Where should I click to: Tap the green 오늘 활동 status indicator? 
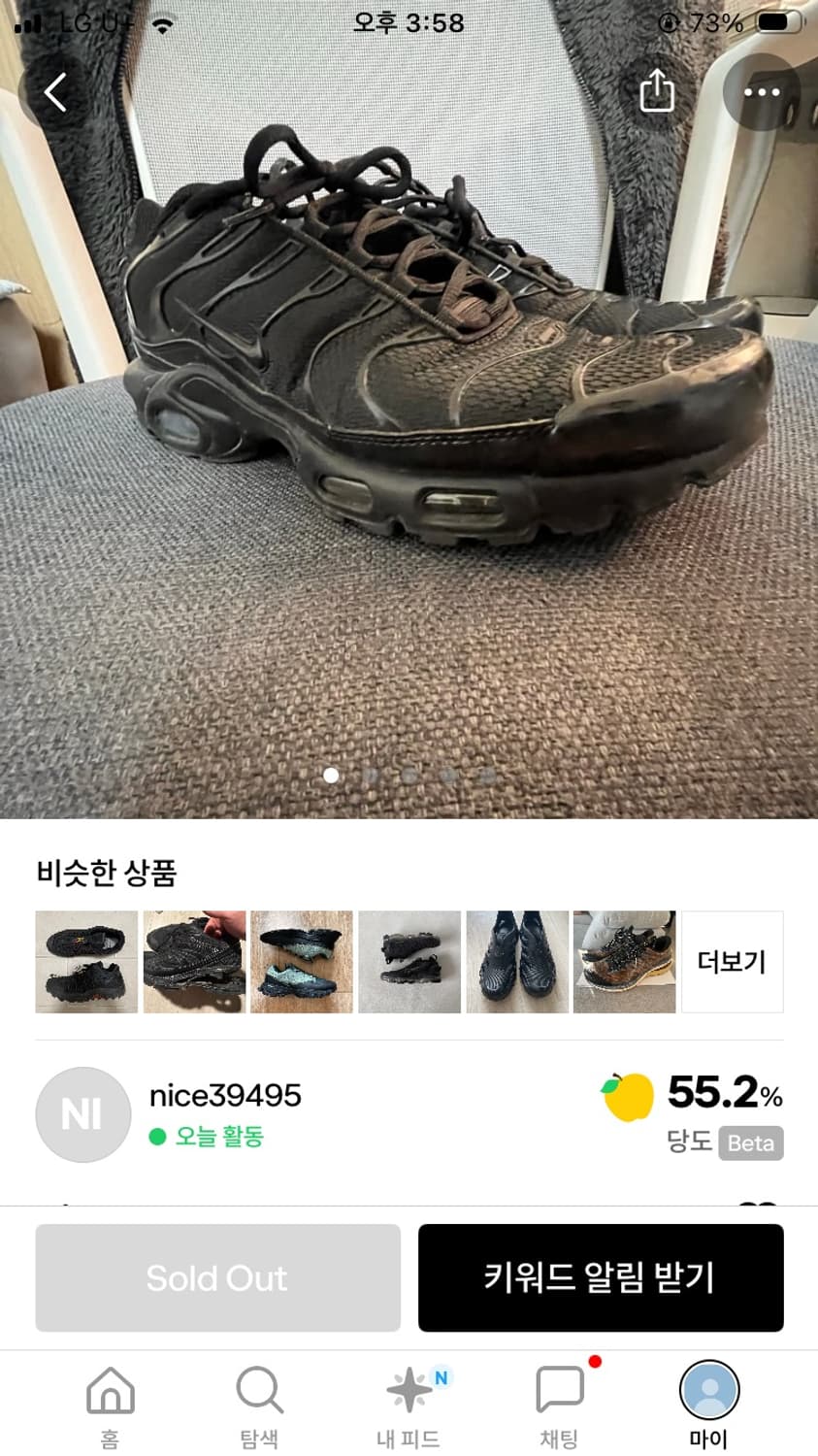pos(207,1138)
